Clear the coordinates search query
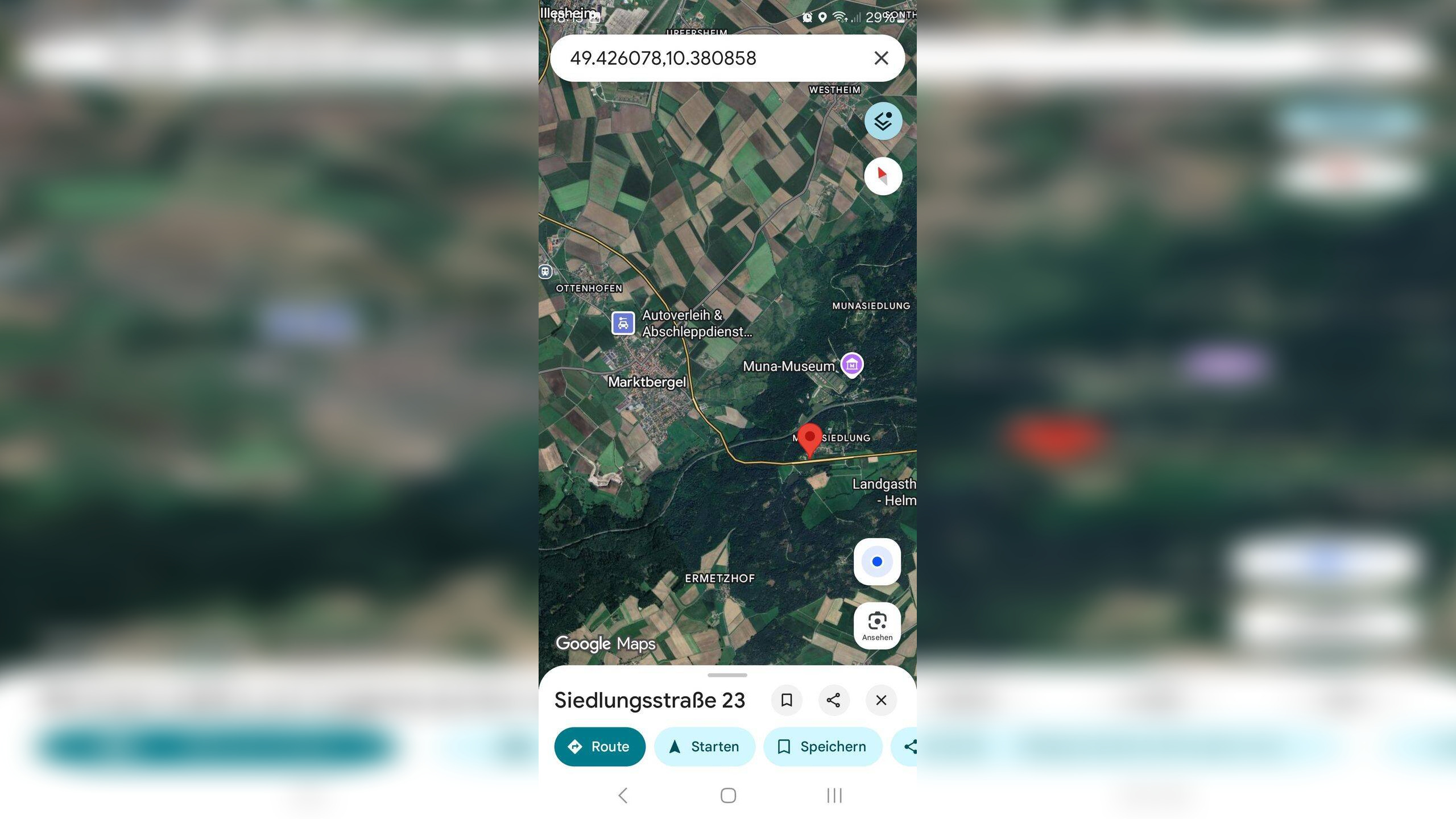This screenshot has width=1456, height=819. (881, 58)
